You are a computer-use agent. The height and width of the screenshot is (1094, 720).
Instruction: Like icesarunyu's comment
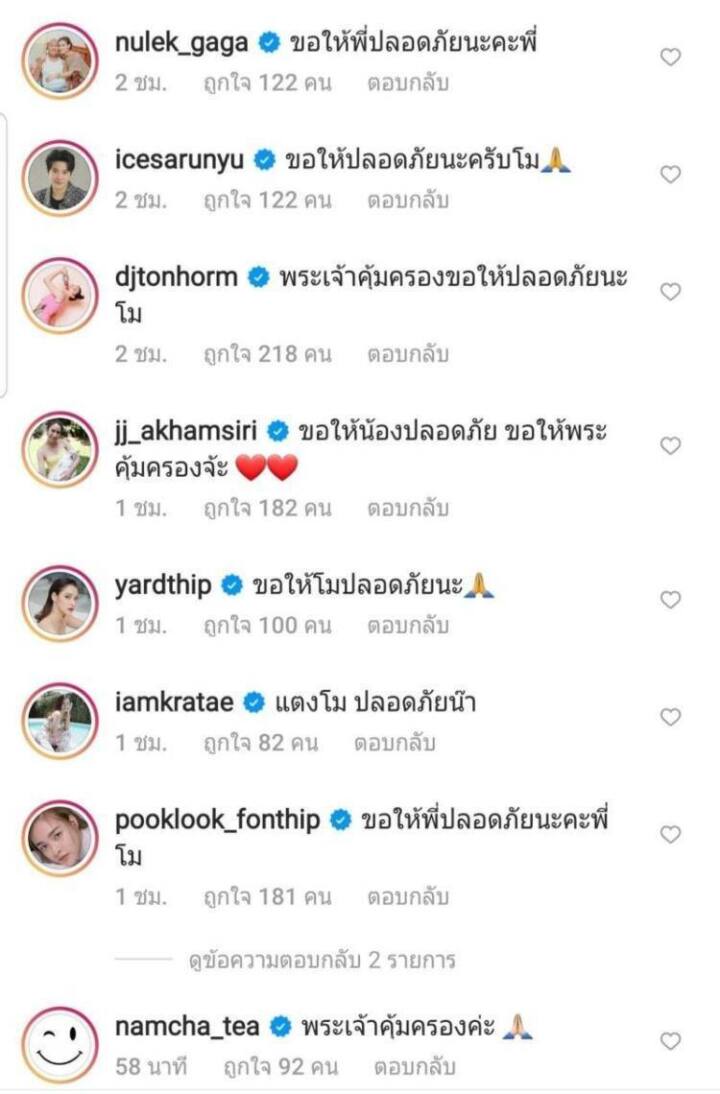tap(670, 174)
